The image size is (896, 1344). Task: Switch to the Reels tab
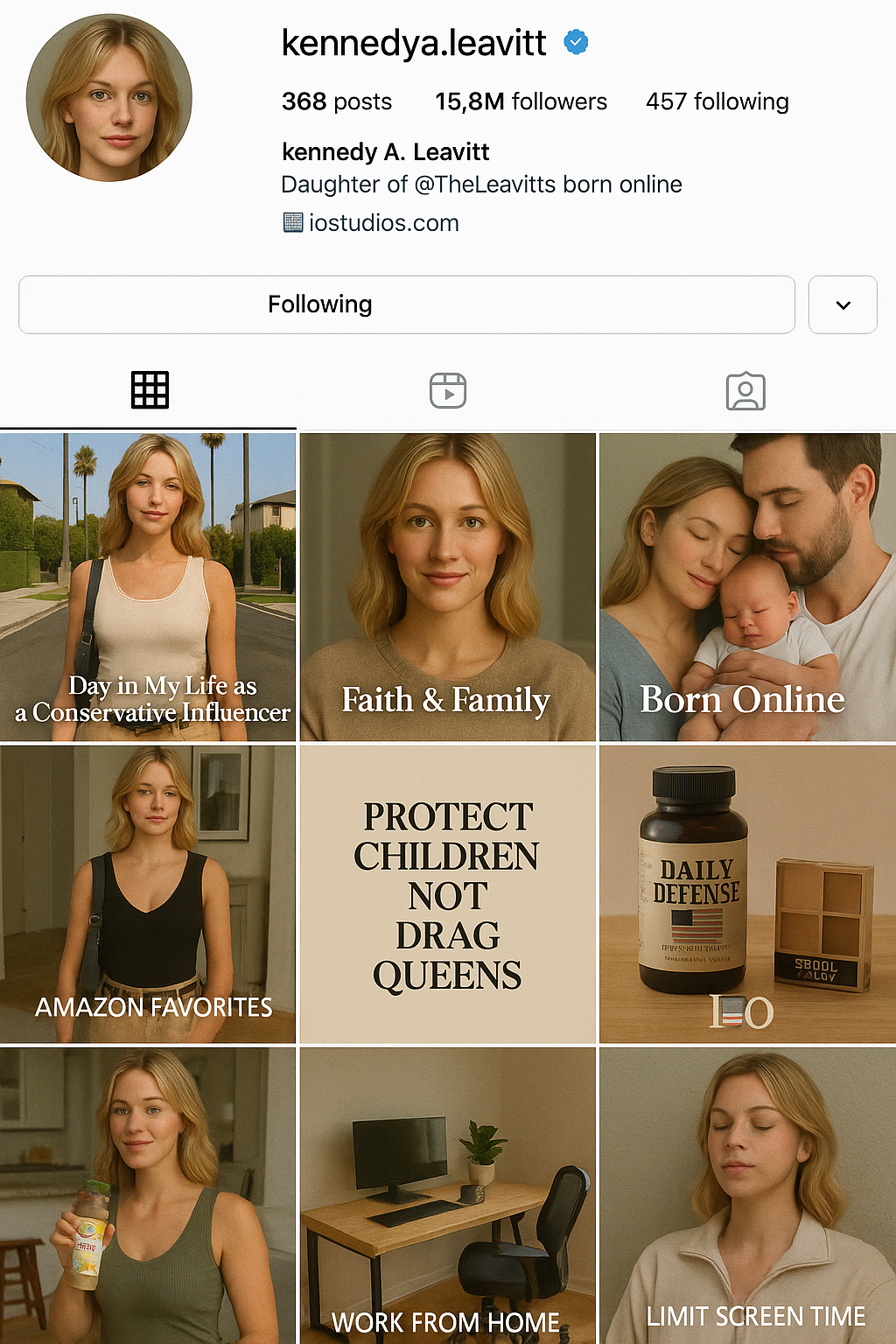point(448,390)
